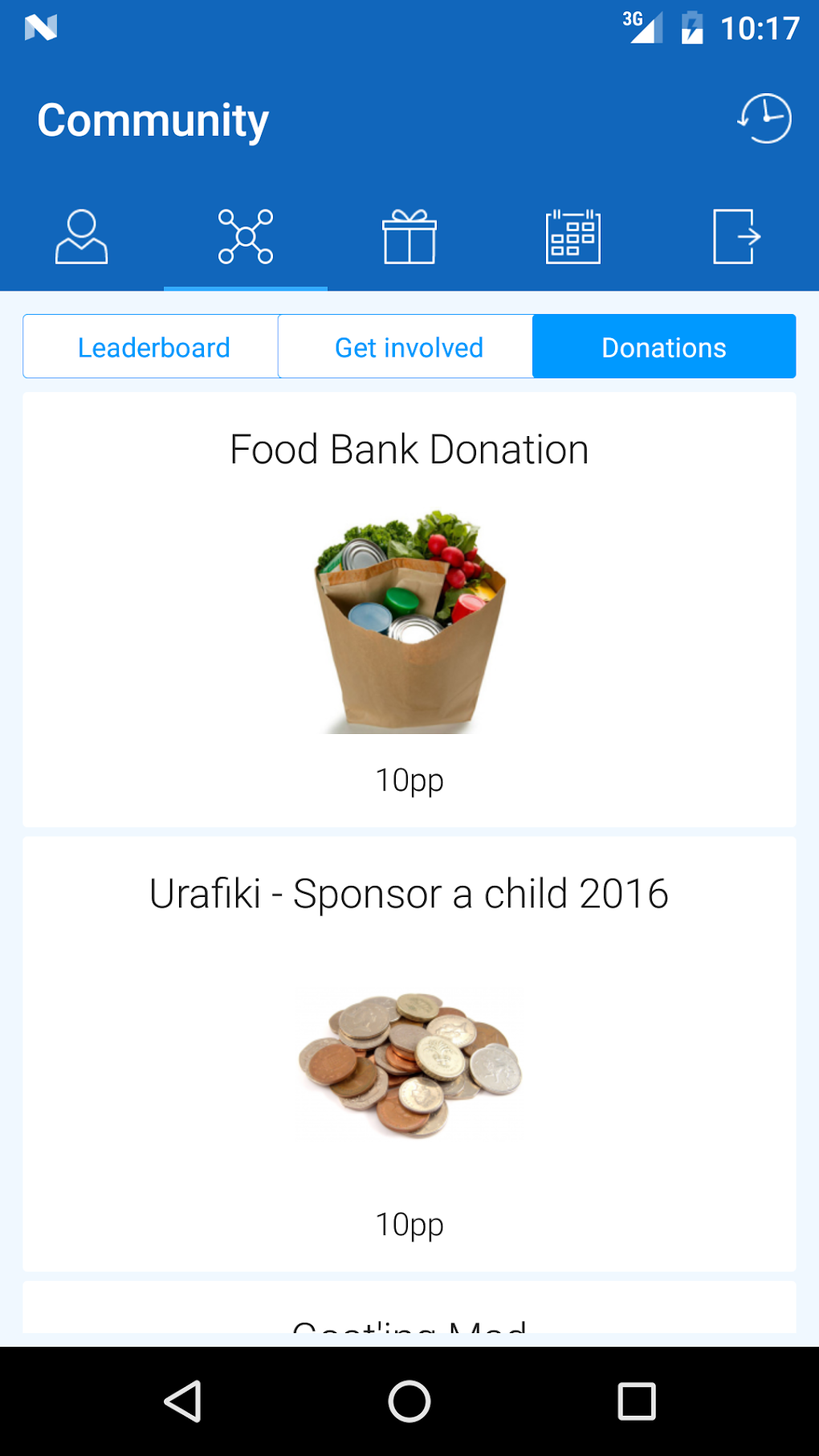819x1456 pixels.
Task: Tap the logout exit tab
Action: point(736,237)
